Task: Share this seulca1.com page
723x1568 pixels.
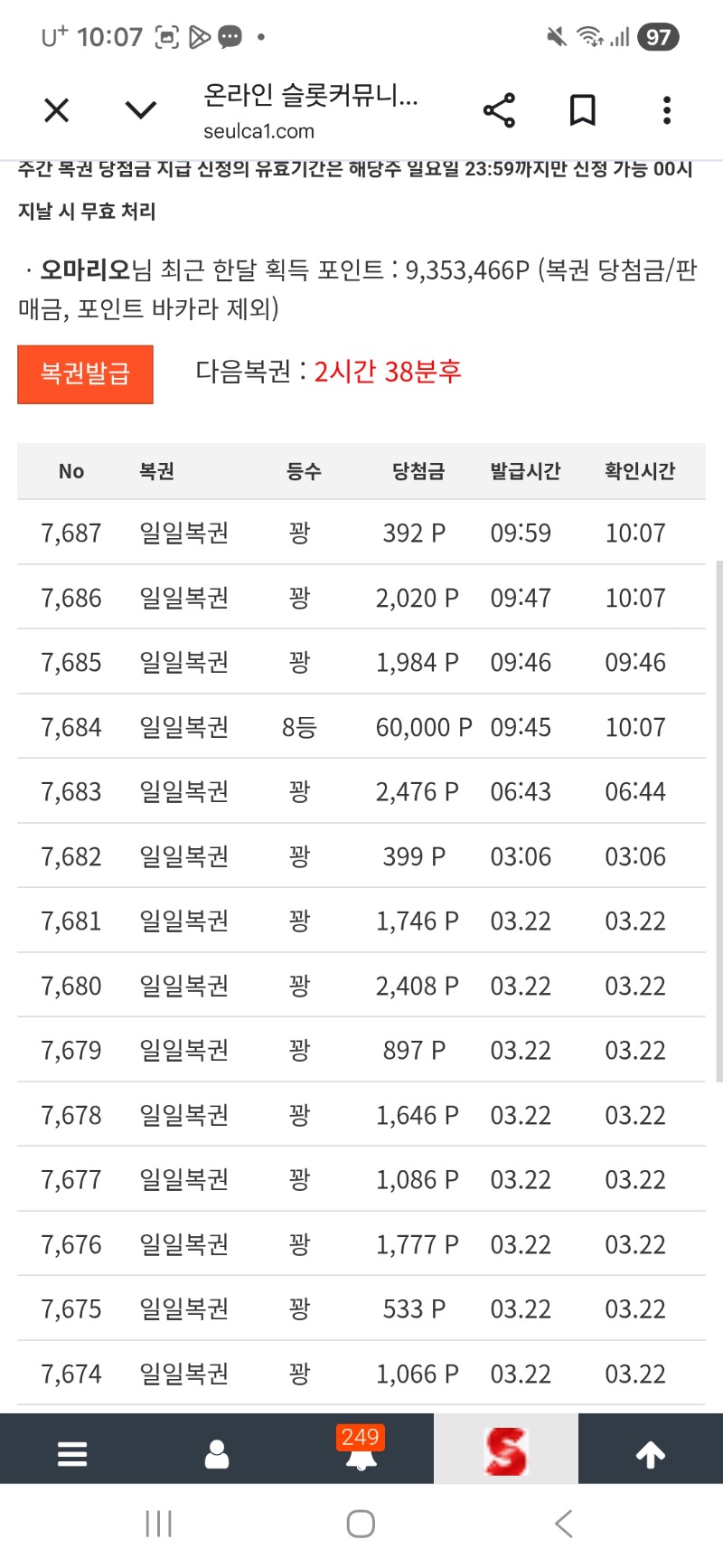Action: click(x=499, y=110)
